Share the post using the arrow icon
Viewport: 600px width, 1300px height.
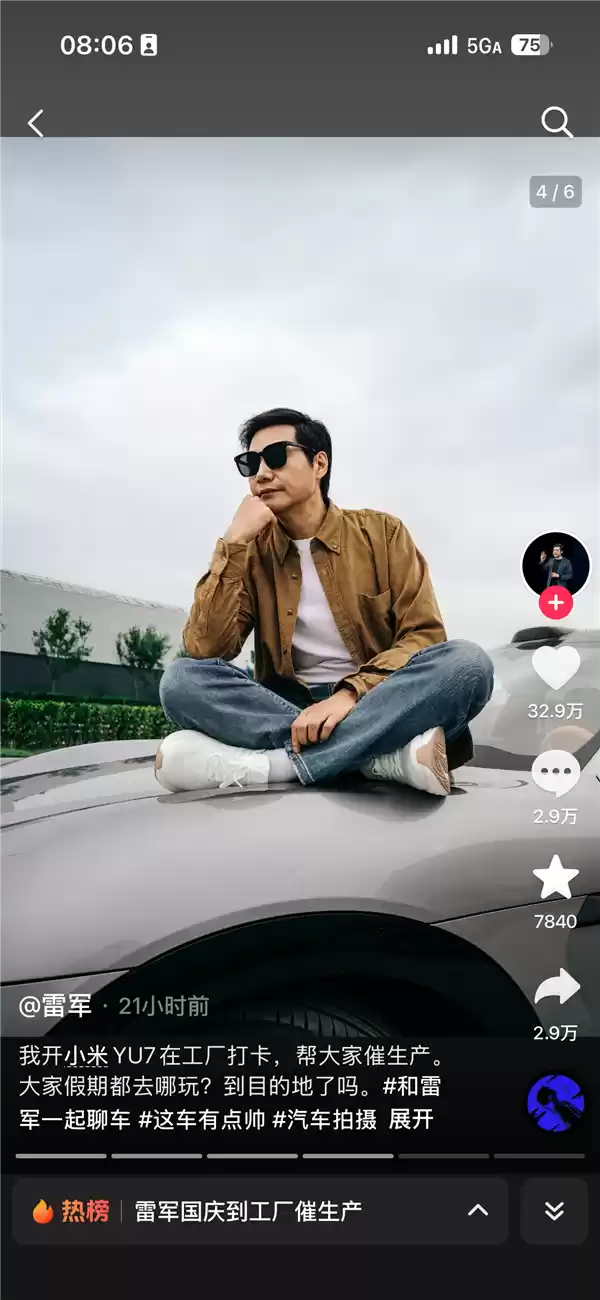coord(556,988)
